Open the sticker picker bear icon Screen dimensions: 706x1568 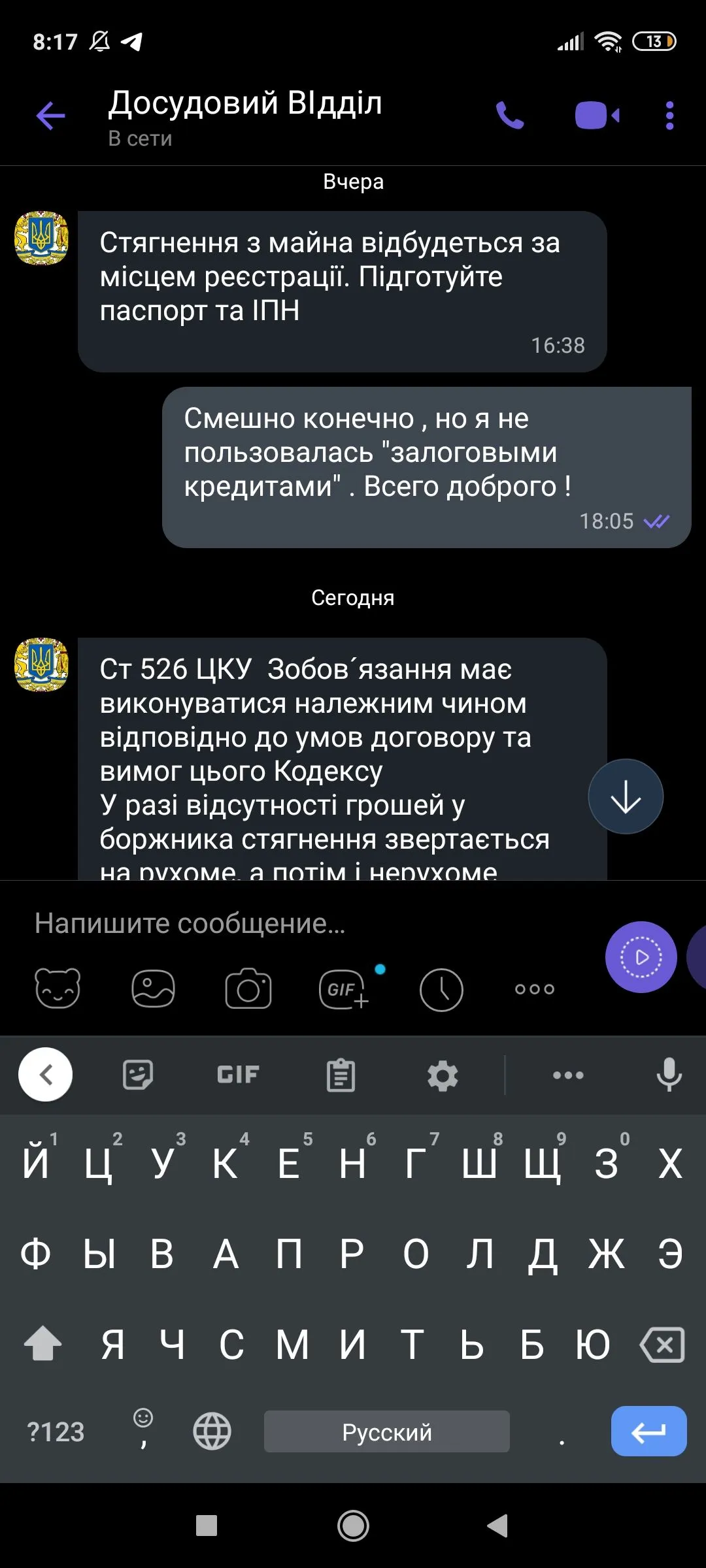pos(58,988)
